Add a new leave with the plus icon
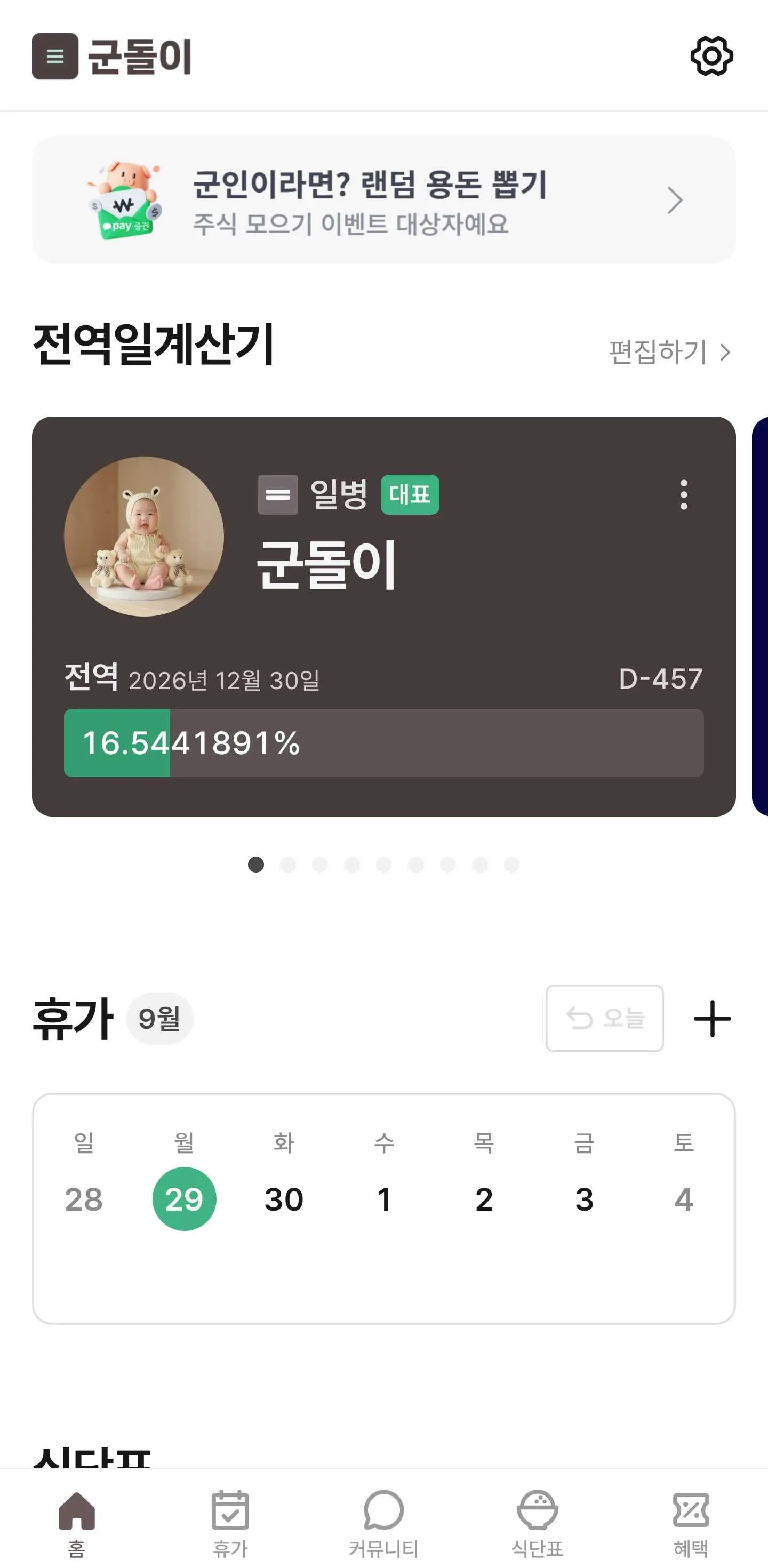This screenshot has height=1568, width=768. (x=711, y=1018)
